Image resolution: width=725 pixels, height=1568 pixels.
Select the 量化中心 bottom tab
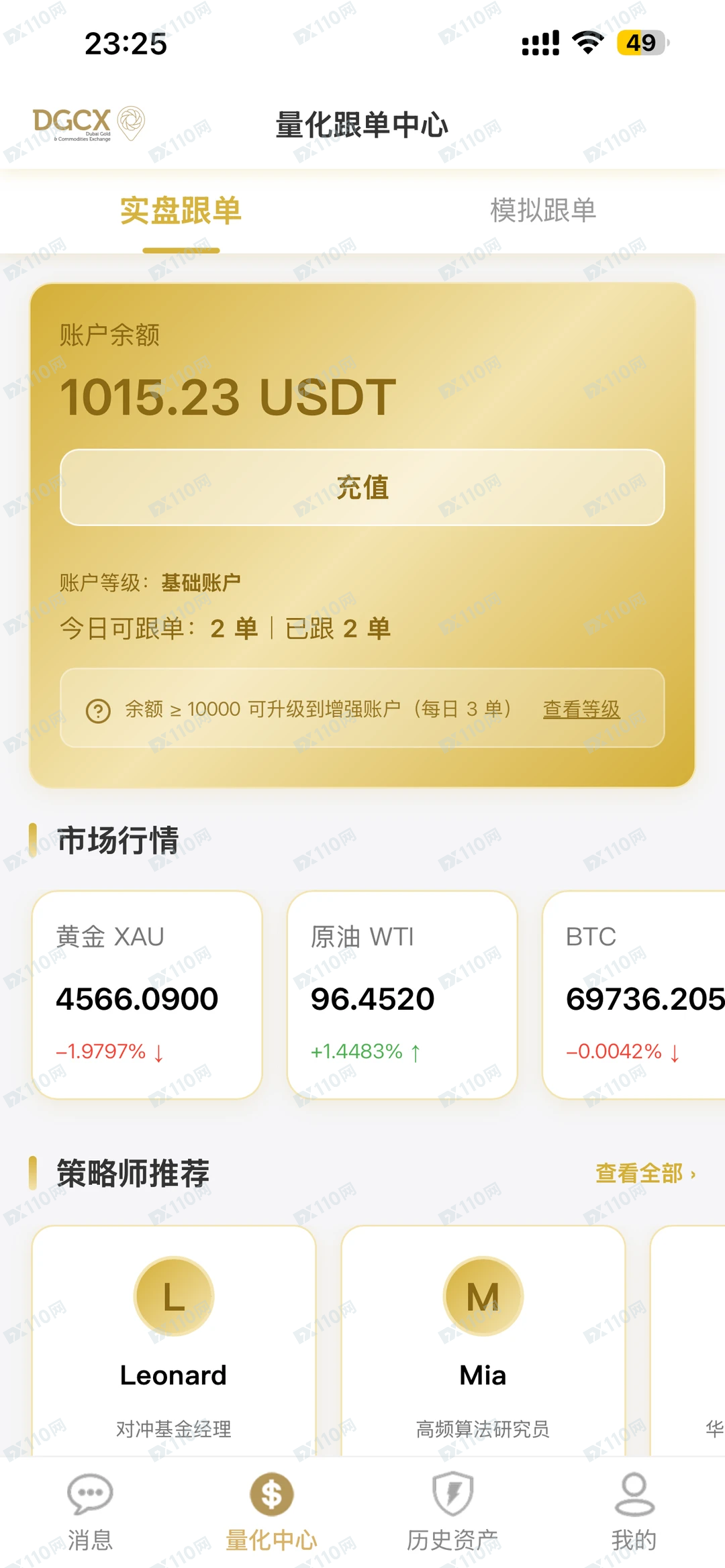point(271,1512)
